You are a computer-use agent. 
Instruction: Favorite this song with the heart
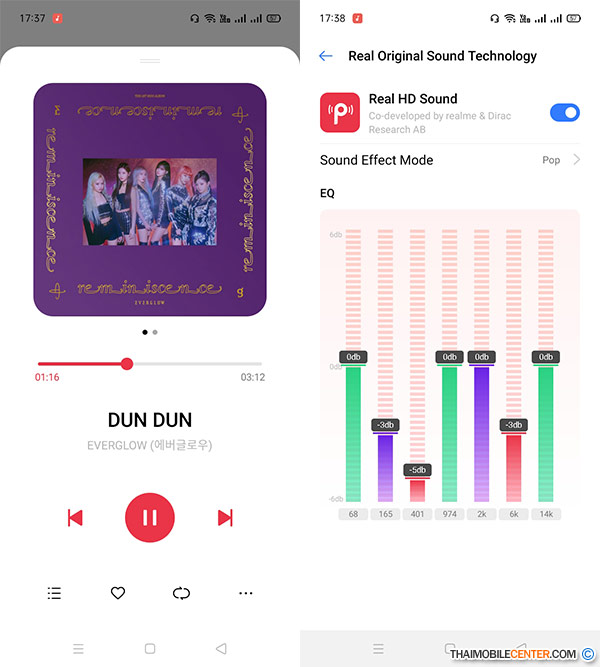(118, 593)
